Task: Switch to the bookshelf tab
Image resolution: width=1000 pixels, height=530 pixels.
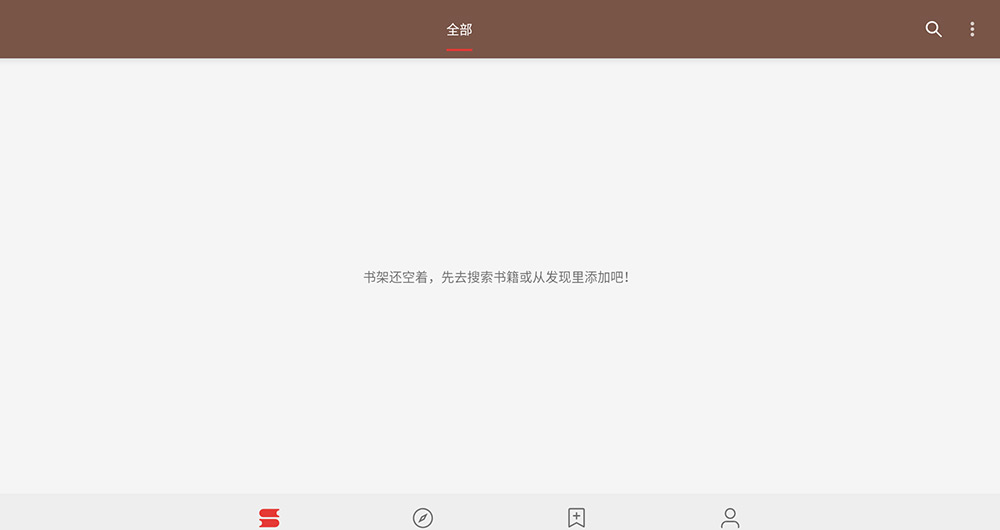Action: (269, 517)
